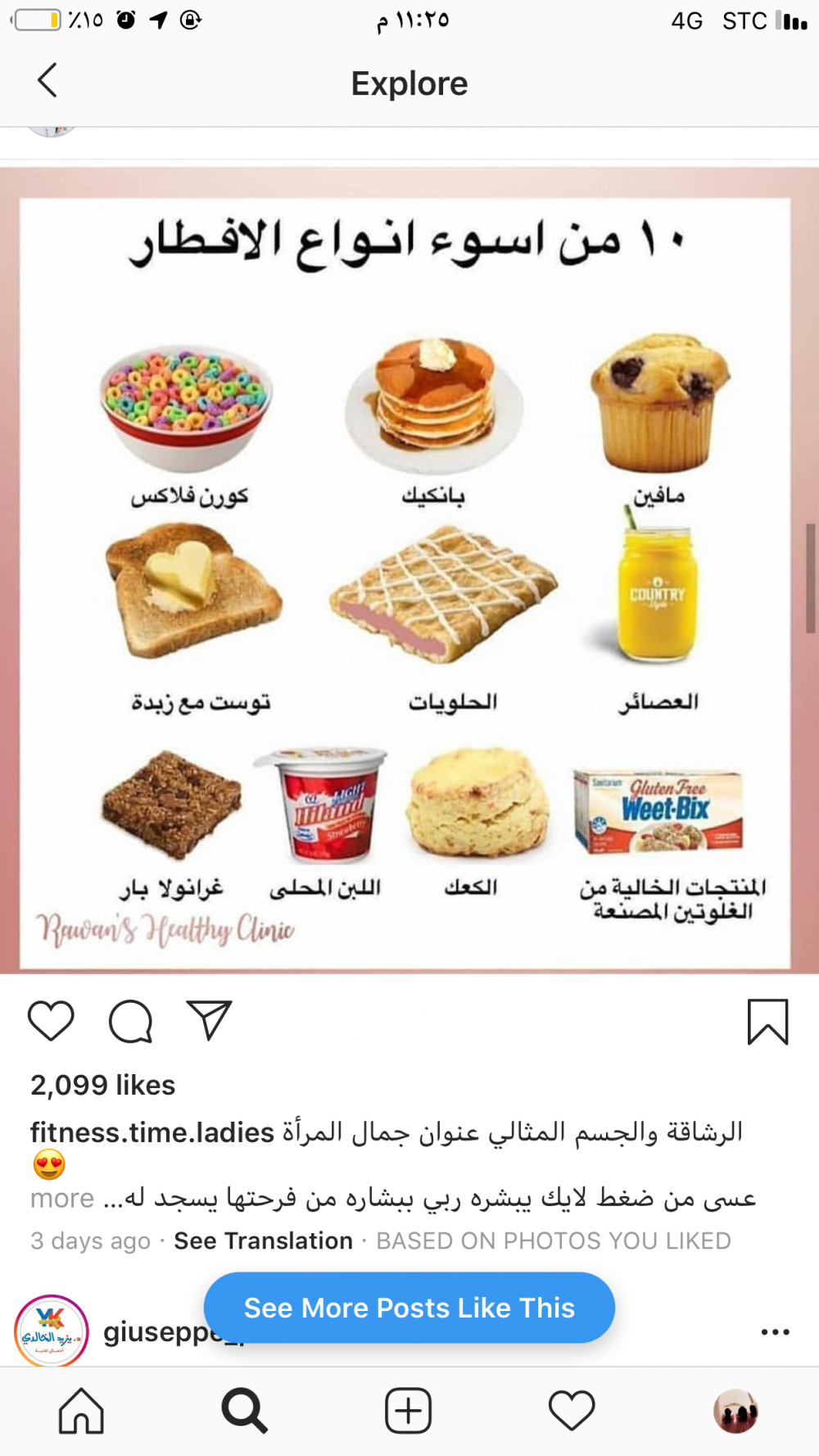This screenshot has height=1456, width=819.
Task: Open the fitness.time.ladies profile
Action: [152, 1132]
